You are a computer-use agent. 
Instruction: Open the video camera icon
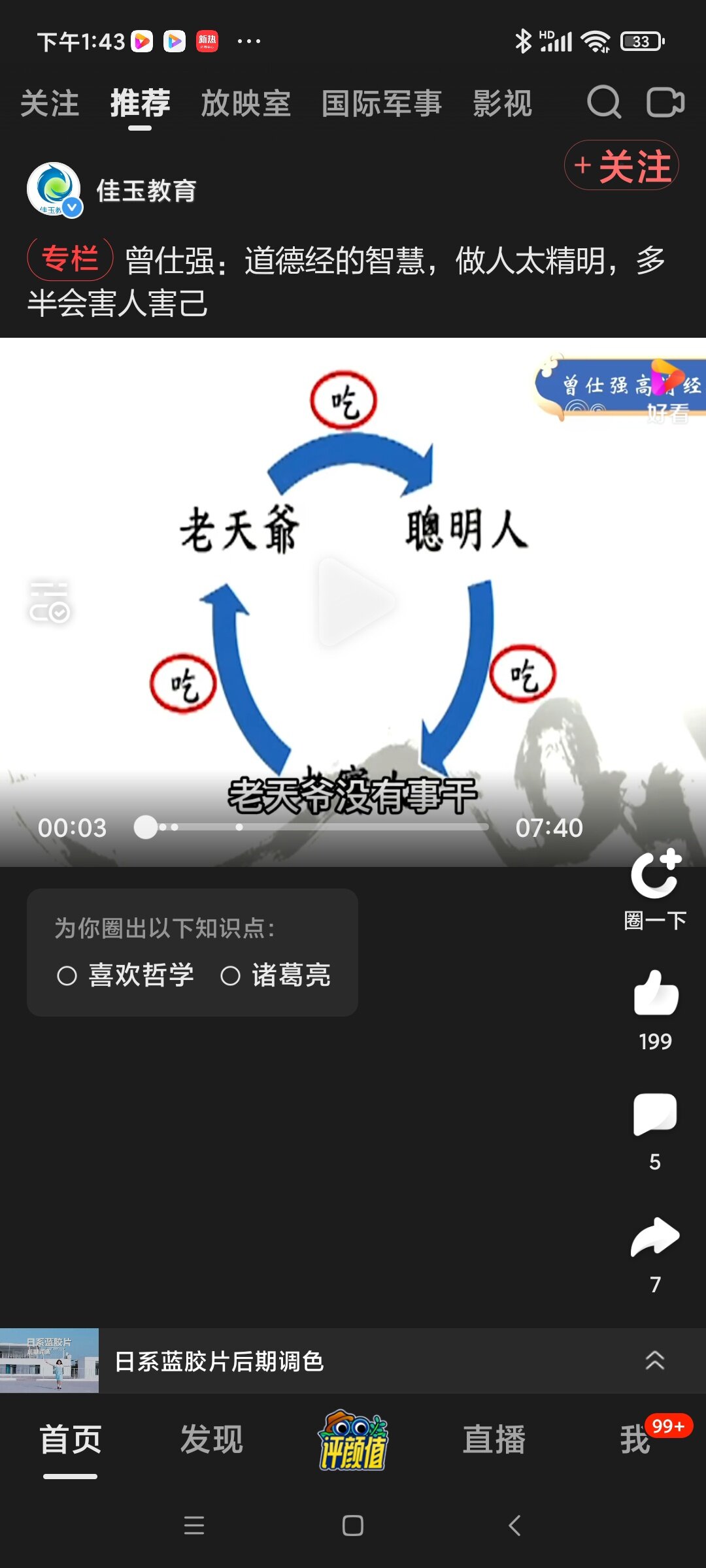pos(665,103)
